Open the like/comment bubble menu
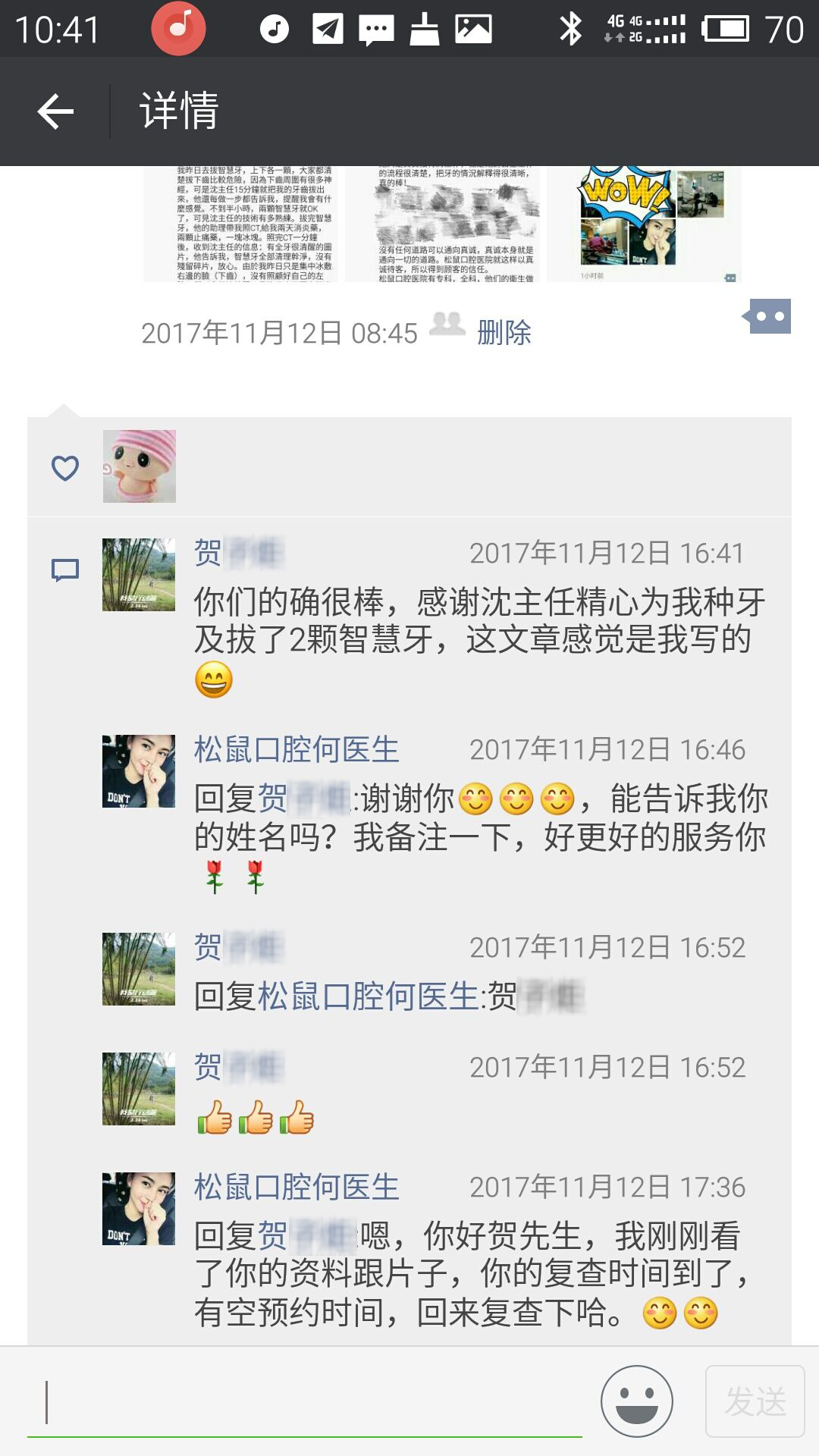This screenshot has height=1456, width=819. (x=767, y=317)
